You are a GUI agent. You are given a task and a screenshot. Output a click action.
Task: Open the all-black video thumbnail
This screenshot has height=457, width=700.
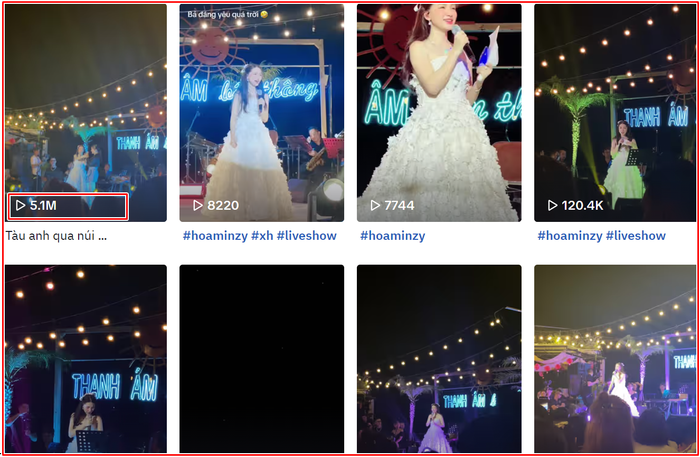[261, 358]
